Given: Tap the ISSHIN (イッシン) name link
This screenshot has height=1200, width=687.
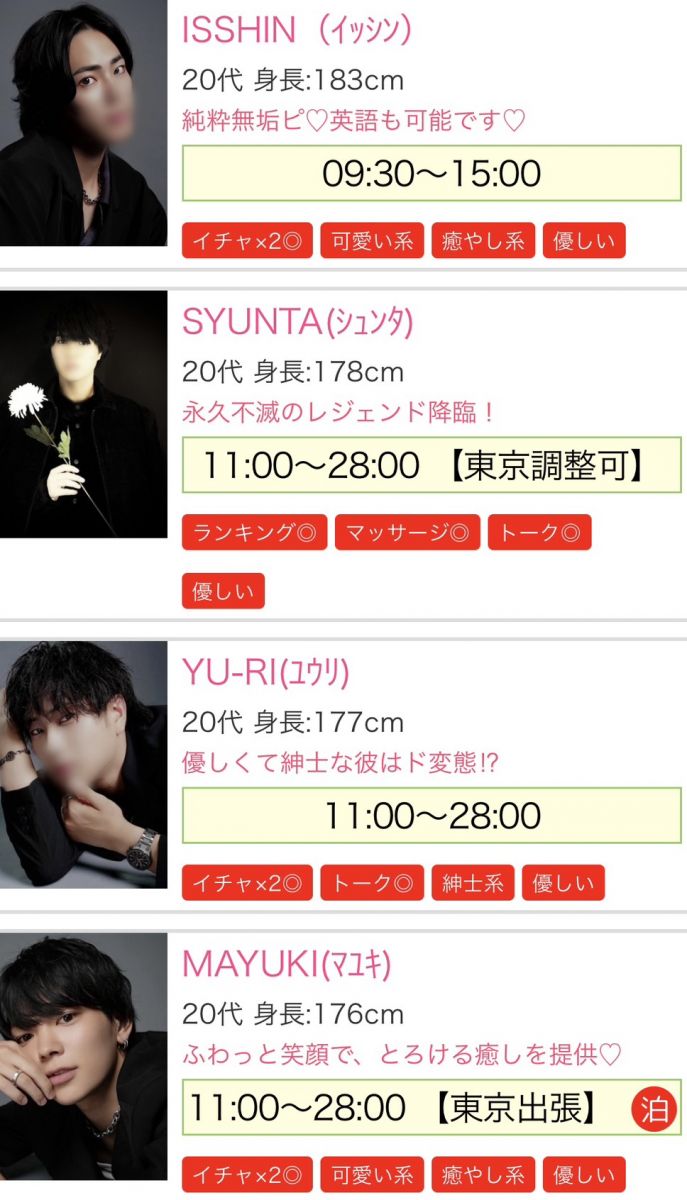Looking at the screenshot, I should [296, 30].
